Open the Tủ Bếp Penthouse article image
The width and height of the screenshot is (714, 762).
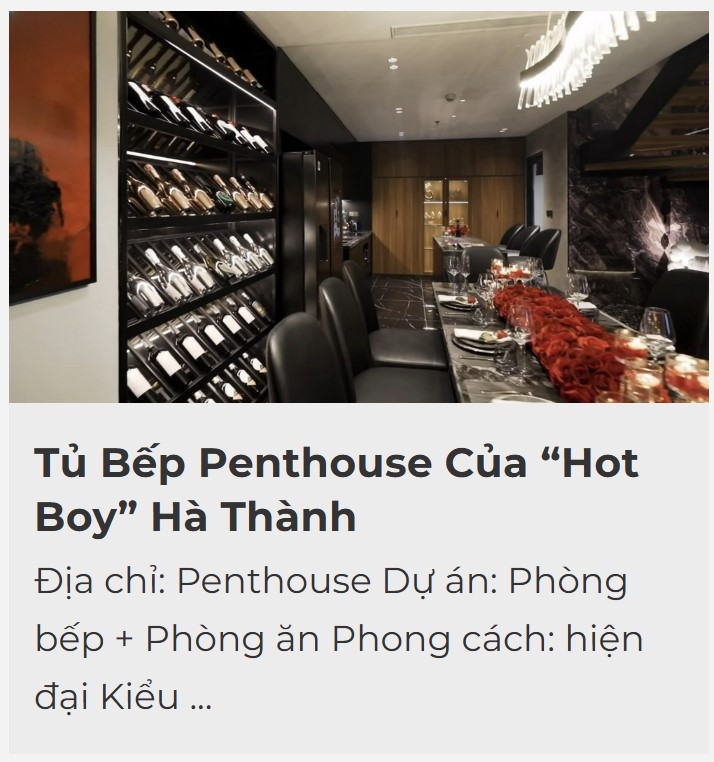pyautogui.click(x=358, y=207)
